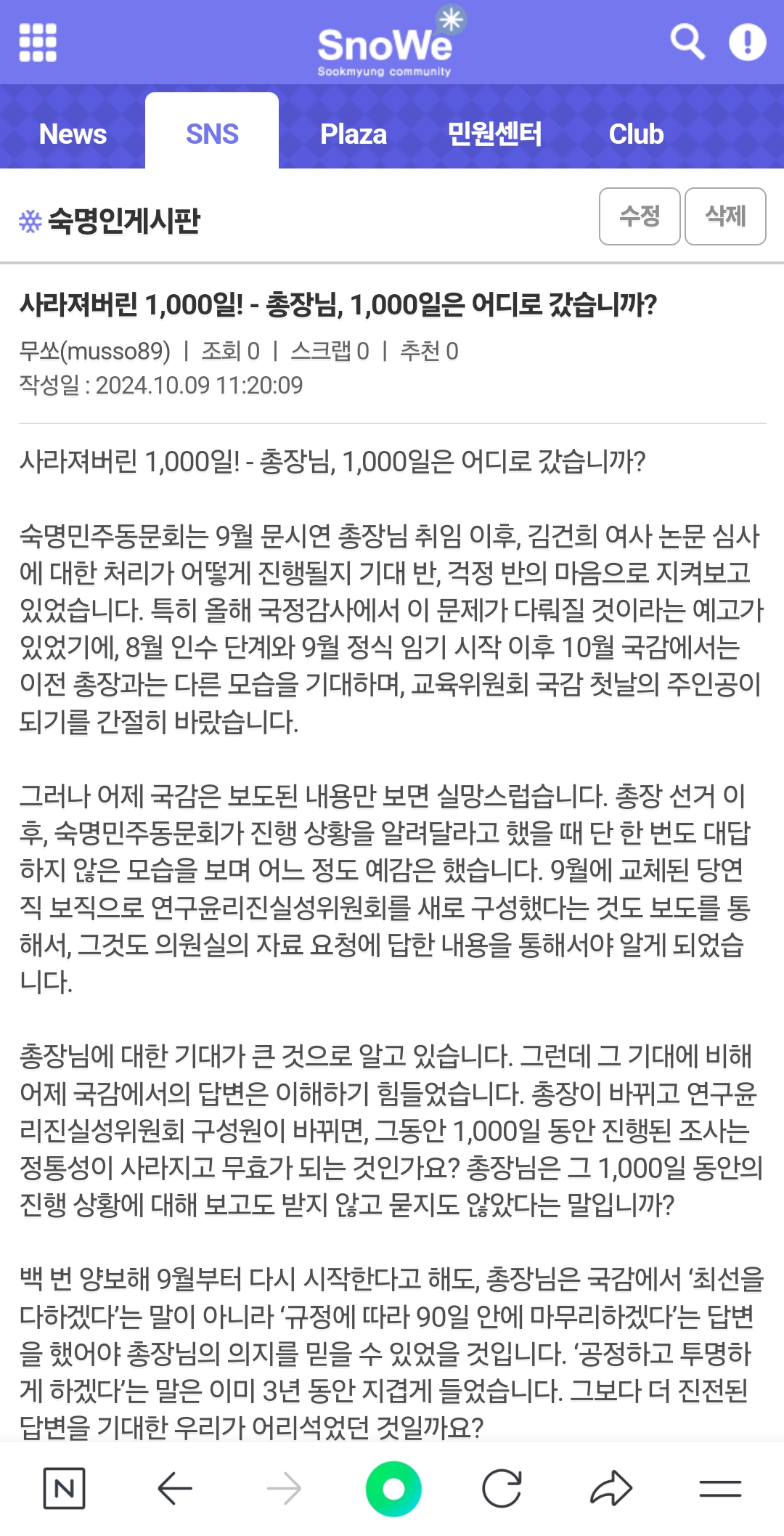Image resolution: width=784 pixels, height=1536 pixels.
Task: Switch to the Club tab
Action: click(636, 134)
